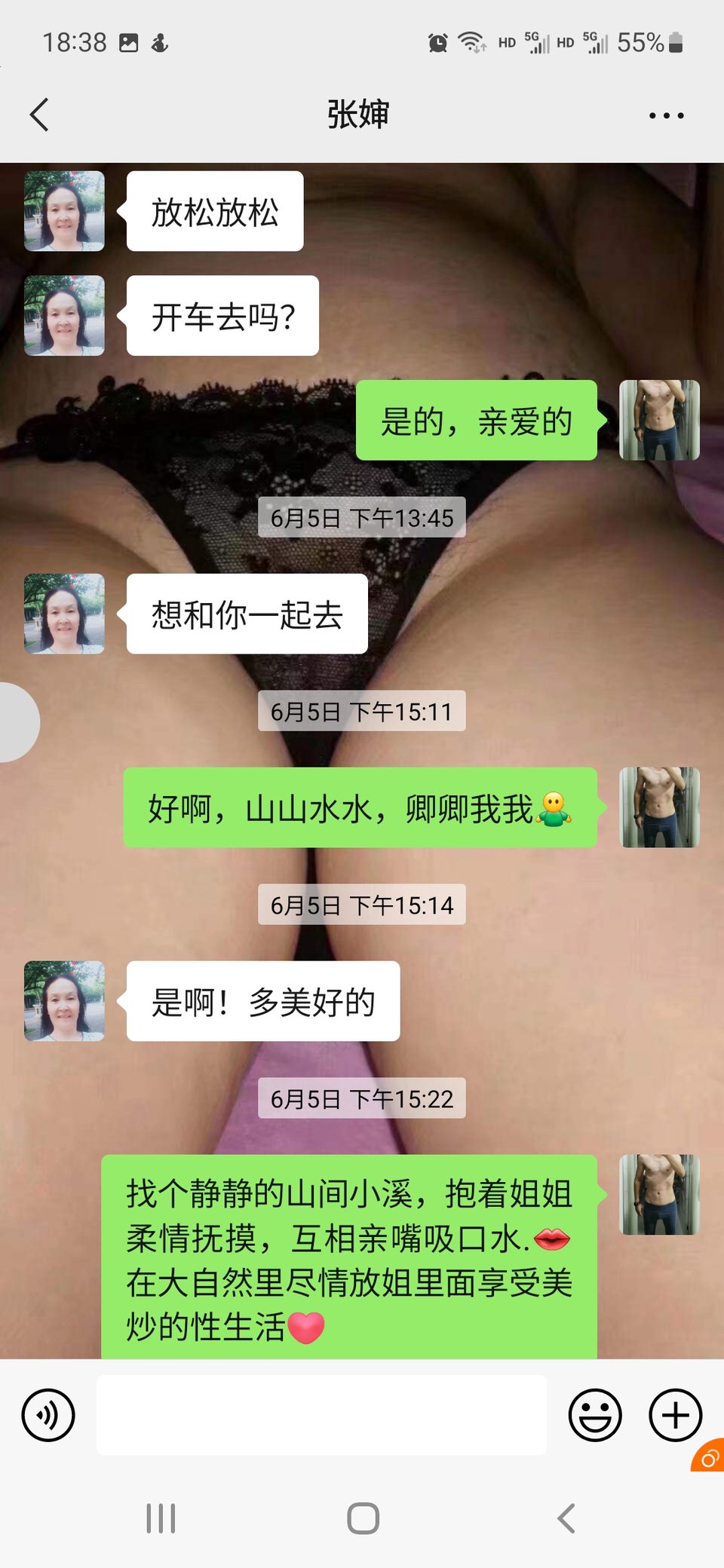This screenshot has width=724, height=1568.
Task: Tap the orange floating corner icon
Action: [x=710, y=1458]
